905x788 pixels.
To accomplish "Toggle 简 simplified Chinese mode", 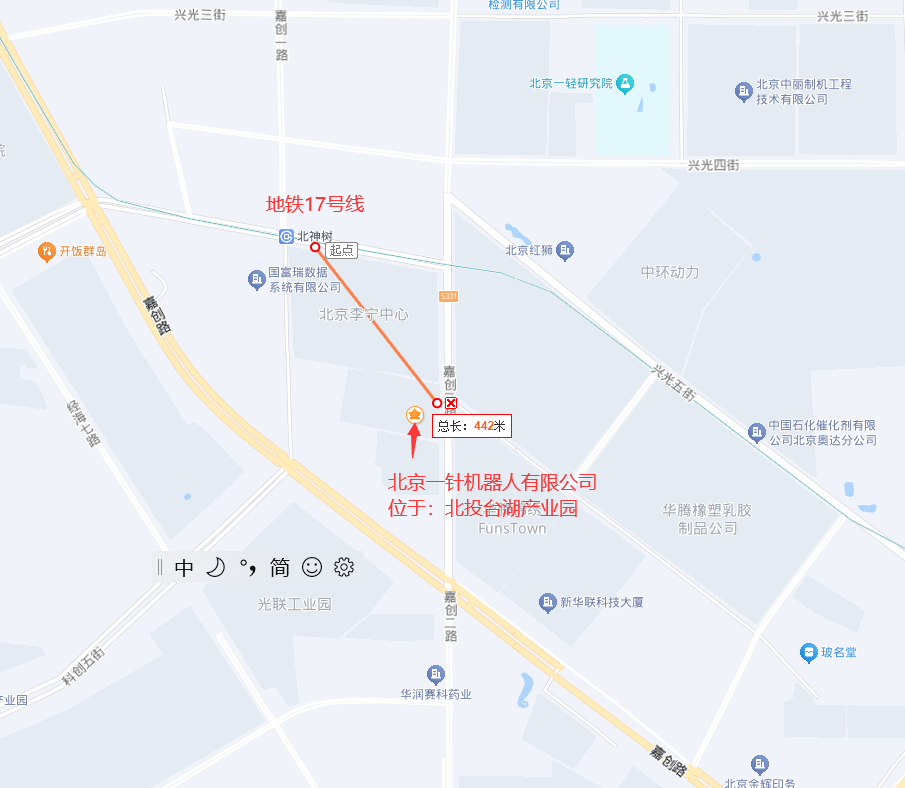I will point(280,568).
